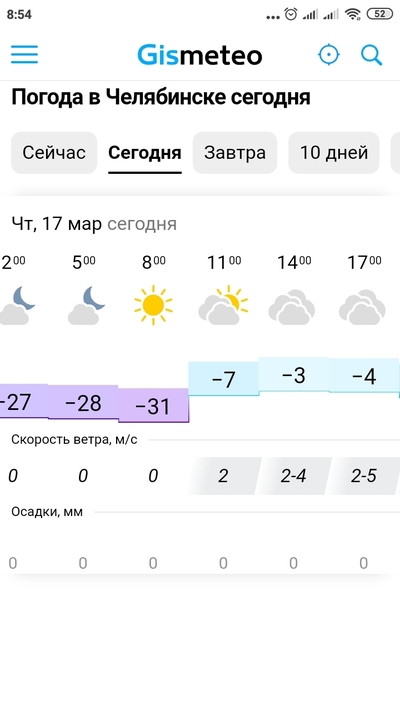Open the 10 дней forecast
The image size is (400, 711).
click(x=334, y=153)
